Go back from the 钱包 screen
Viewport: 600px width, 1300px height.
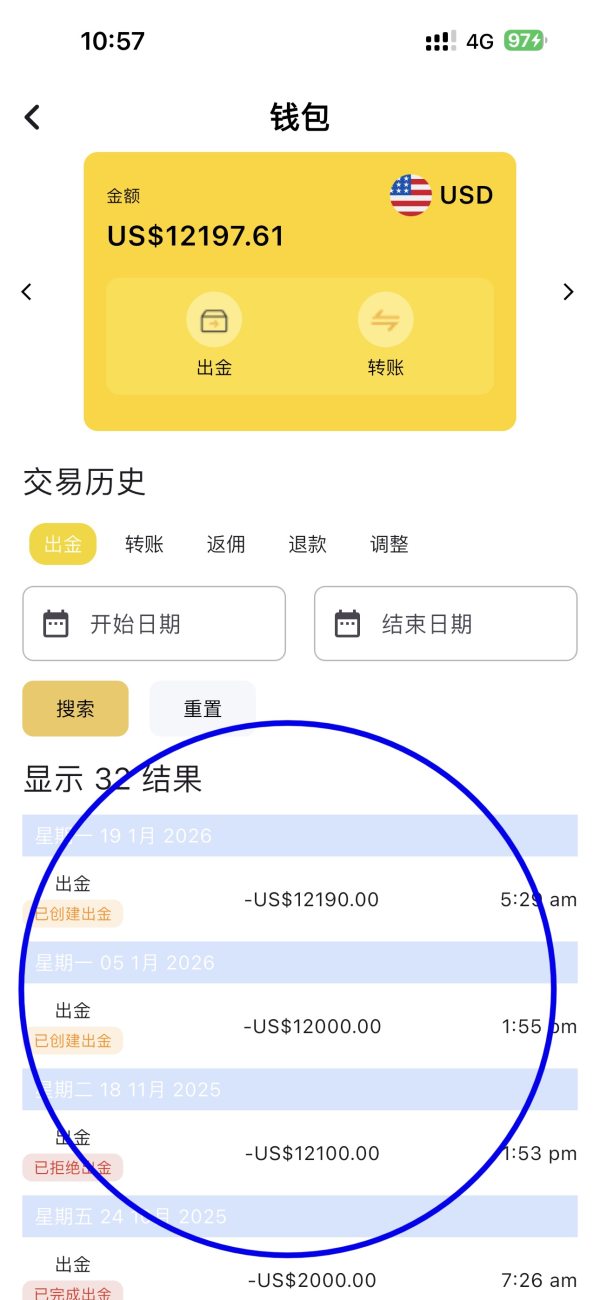[x=33, y=118]
